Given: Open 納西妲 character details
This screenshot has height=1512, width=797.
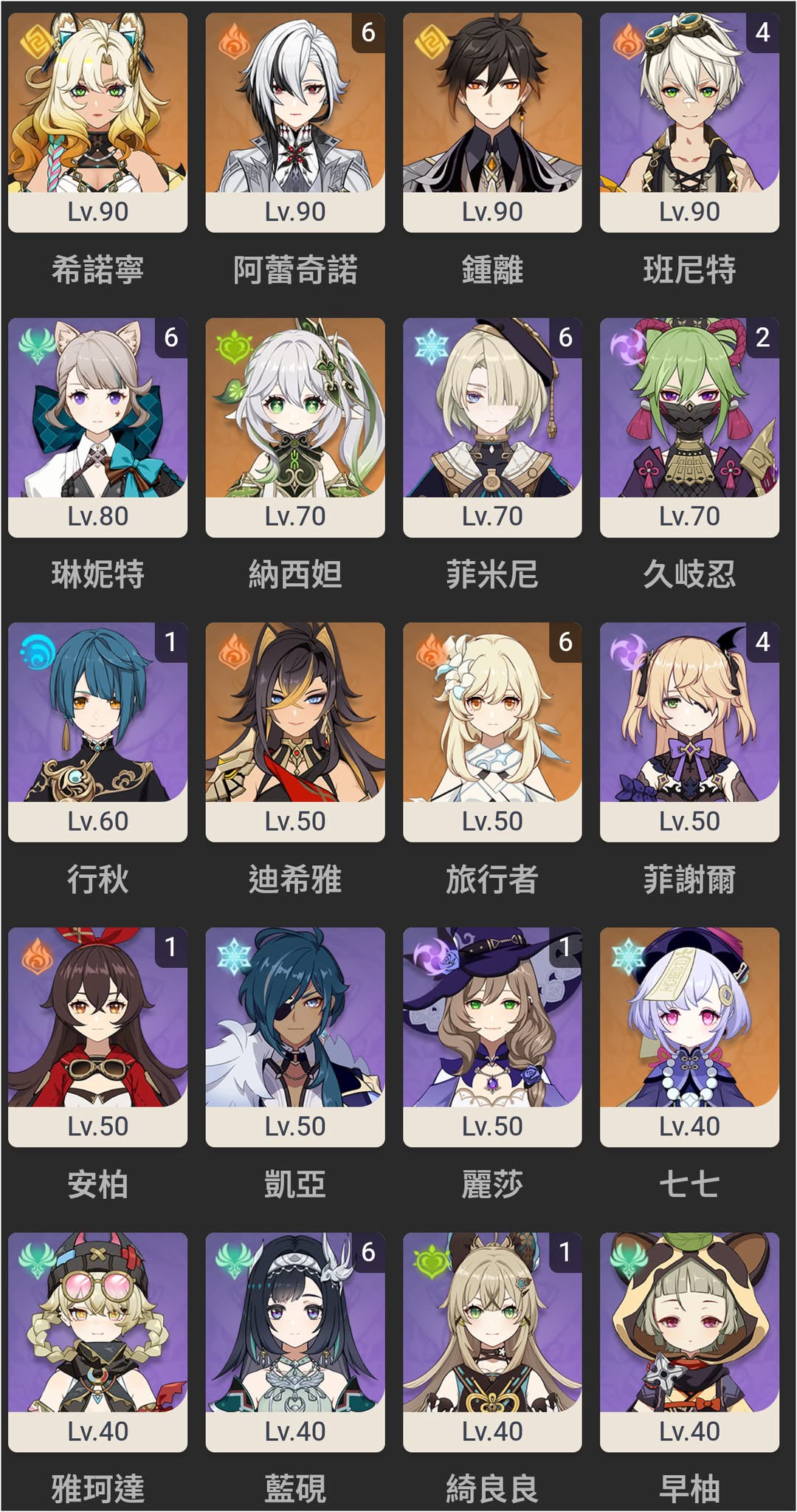Looking at the screenshot, I should [x=294, y=427].
